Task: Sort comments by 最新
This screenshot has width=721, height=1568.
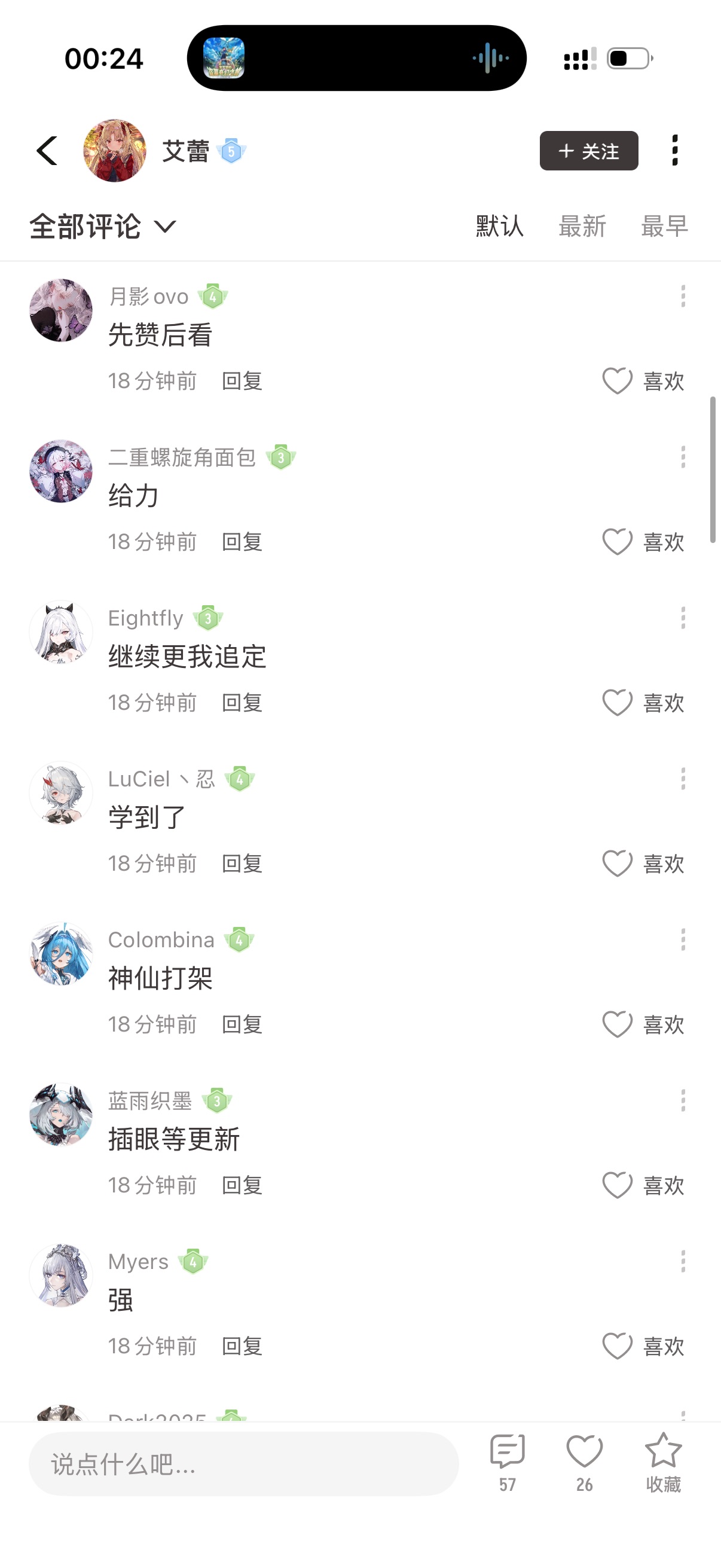Action: [582, 227]
